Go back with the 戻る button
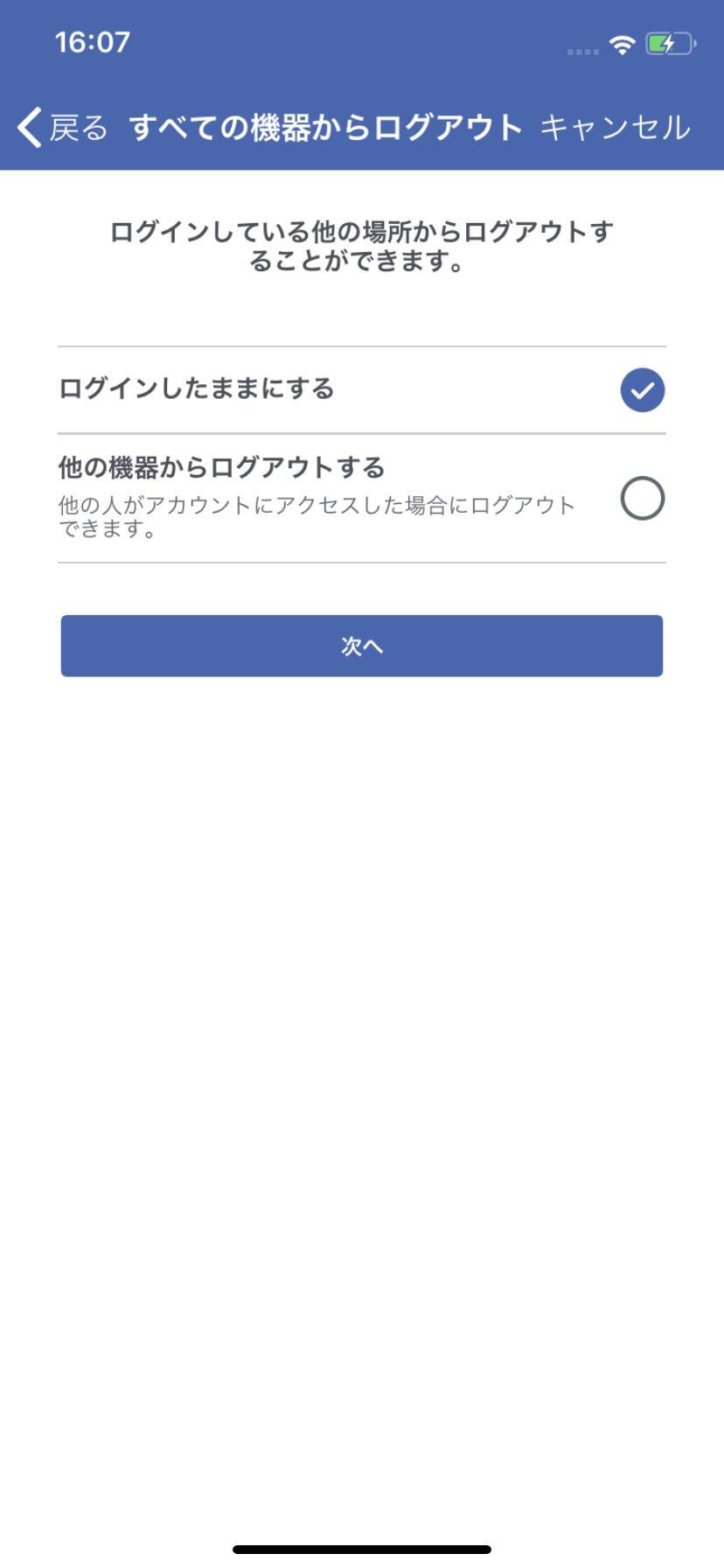The height and width of the screenshot is (1568, 724). [x=62, y=128]
